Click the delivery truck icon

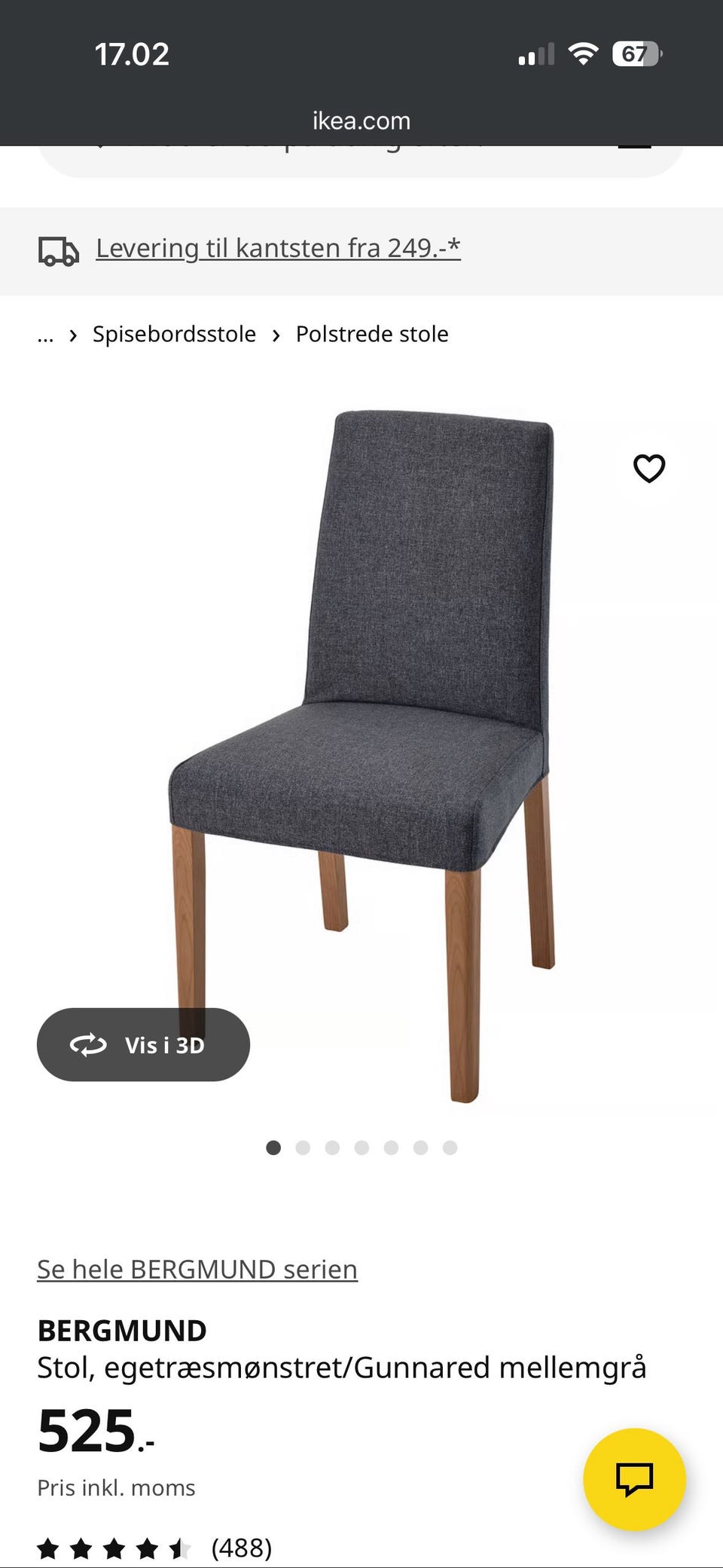[x=59, y=249]
